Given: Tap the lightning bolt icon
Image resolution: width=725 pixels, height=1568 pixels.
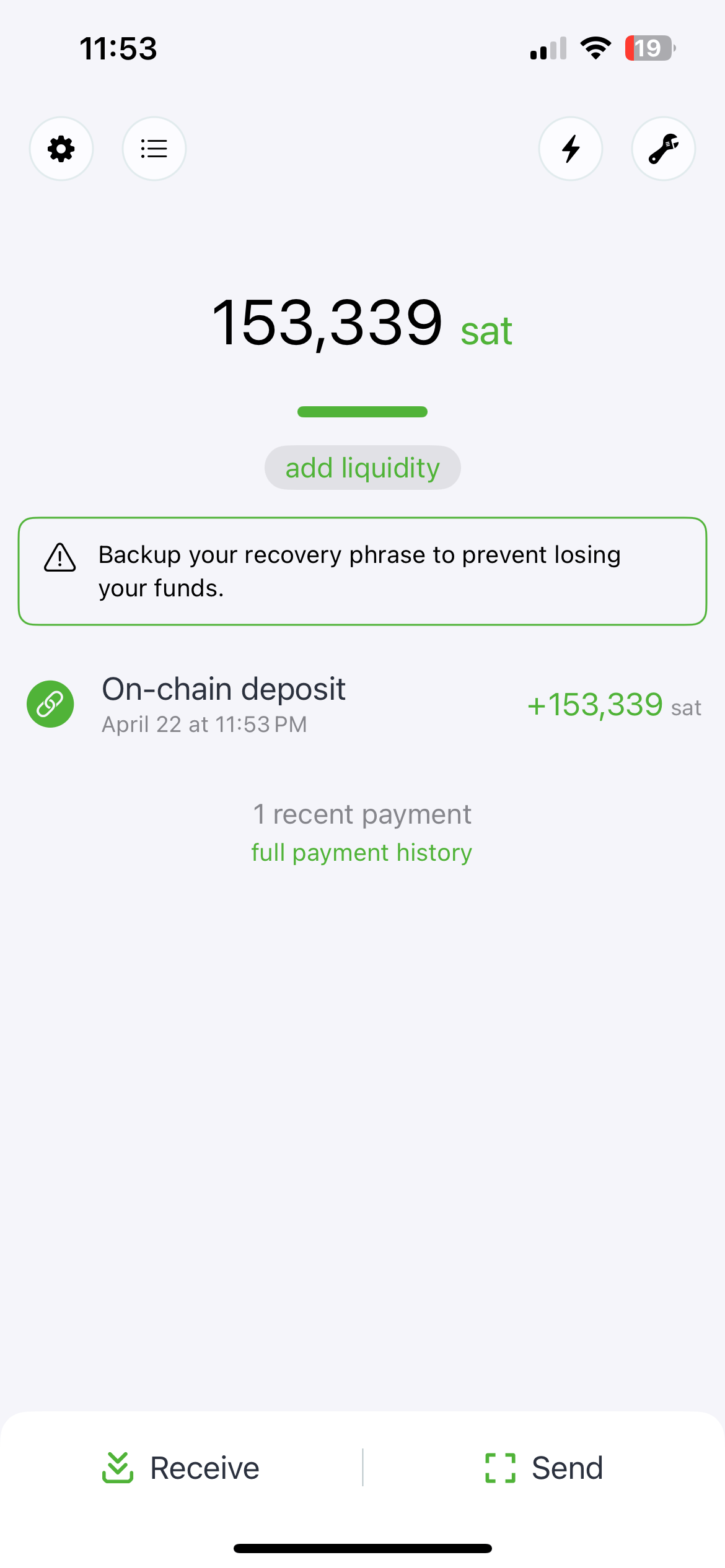Looking at the screenshot, I should 571,149.
